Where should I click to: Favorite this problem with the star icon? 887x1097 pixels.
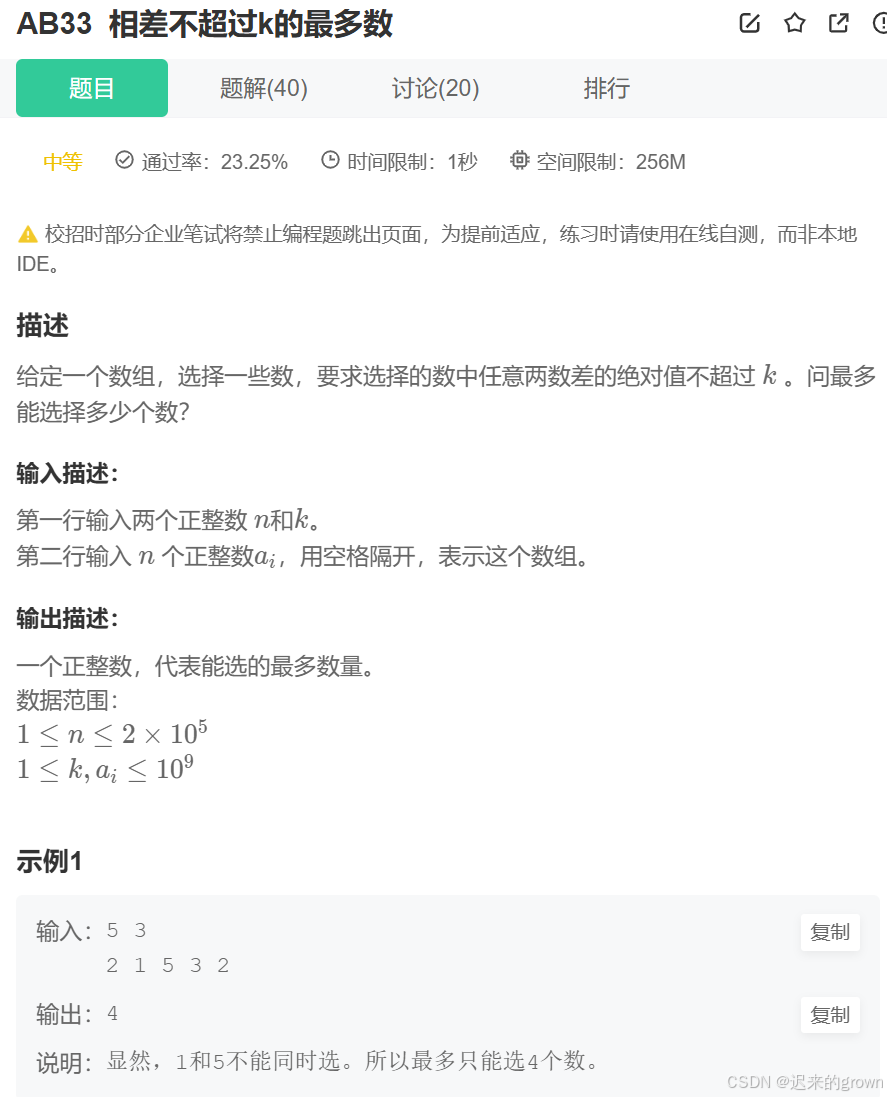794,23
